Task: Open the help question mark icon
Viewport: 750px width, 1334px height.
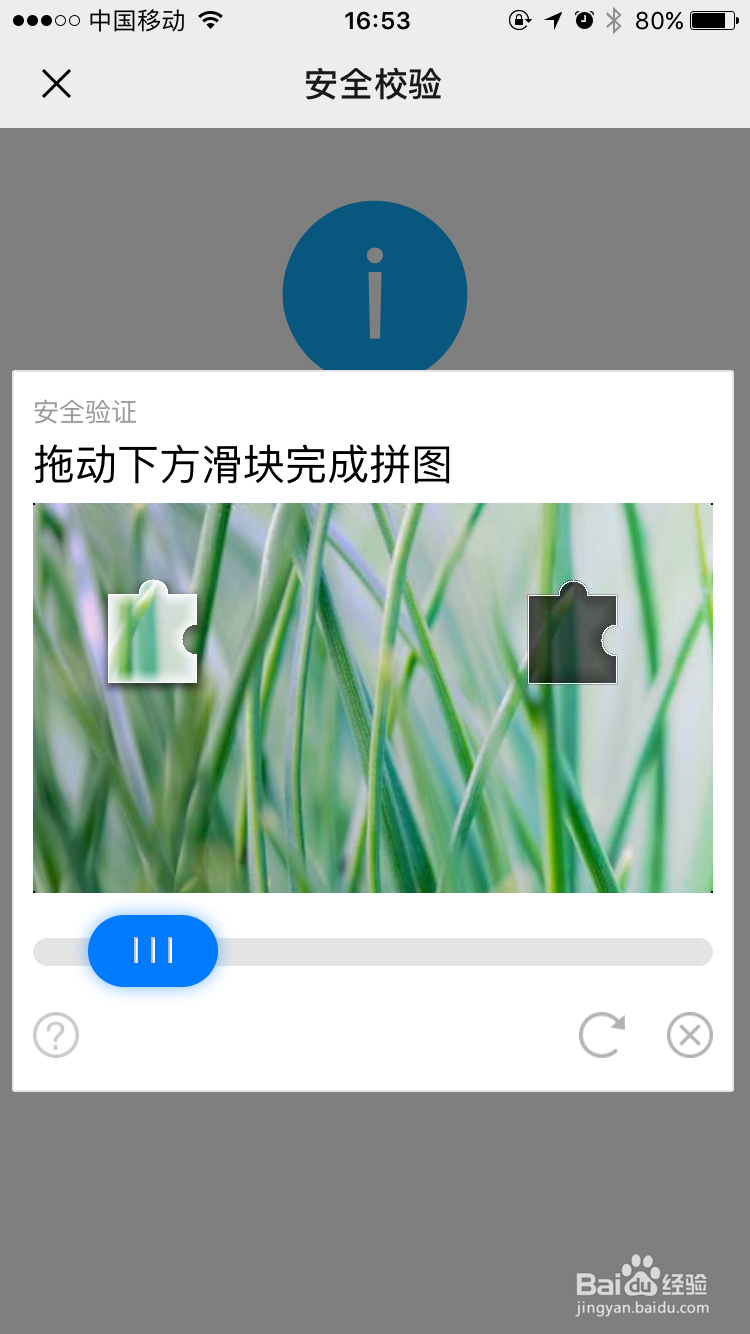Action: 56,1035
